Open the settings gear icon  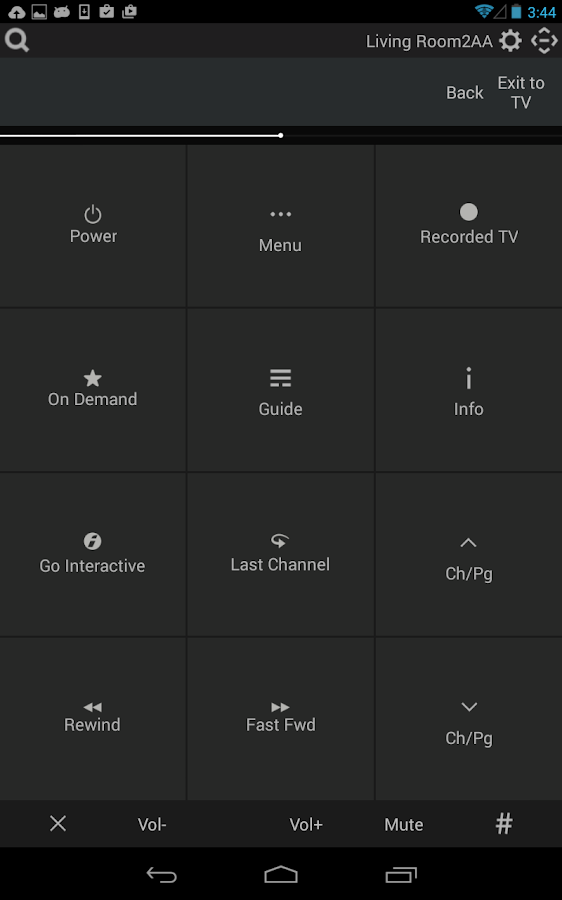pyautogui.click(x=510, y=41)
